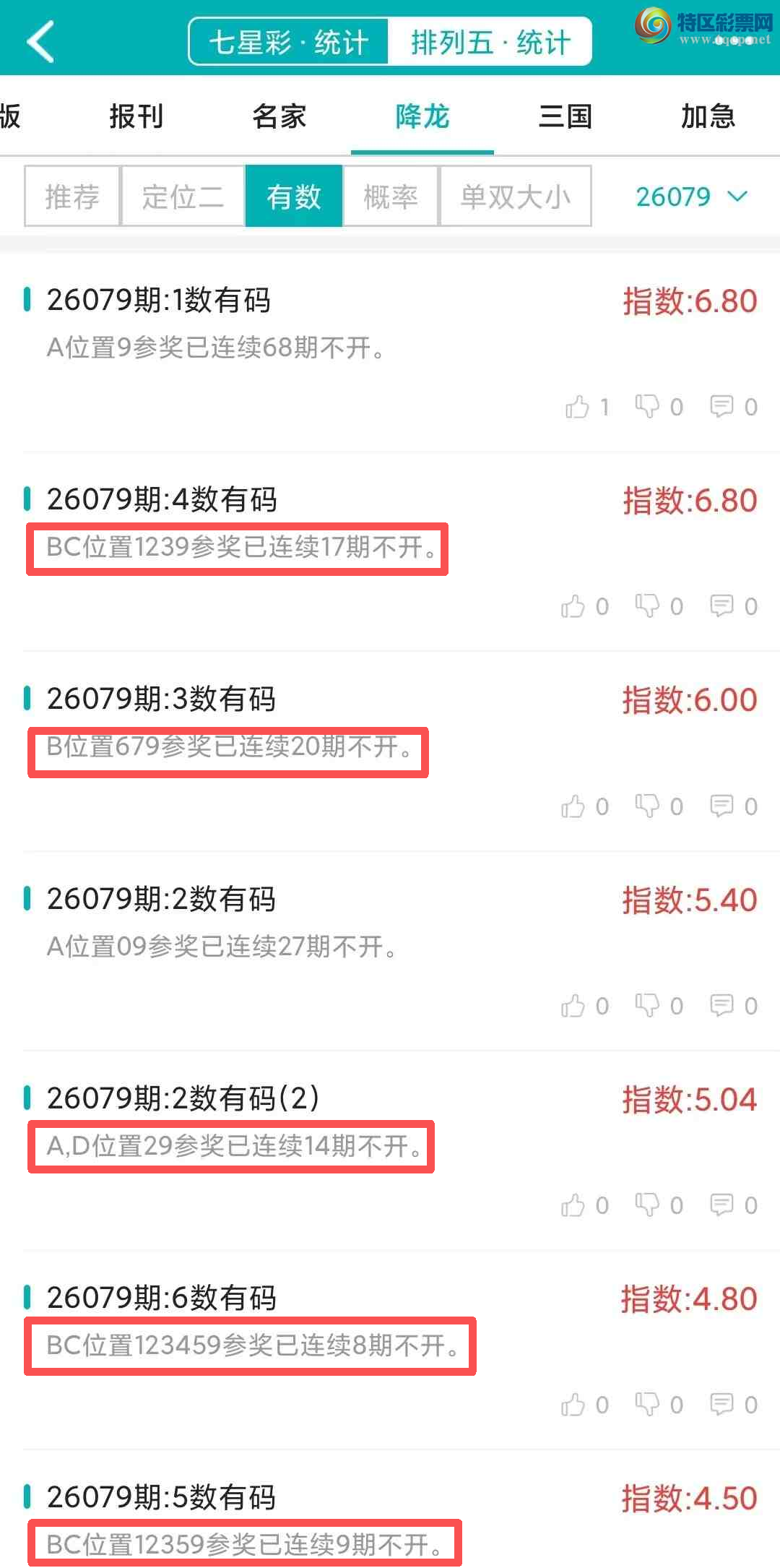Switch to the 排列五·统计 tab

coord(492,41)
